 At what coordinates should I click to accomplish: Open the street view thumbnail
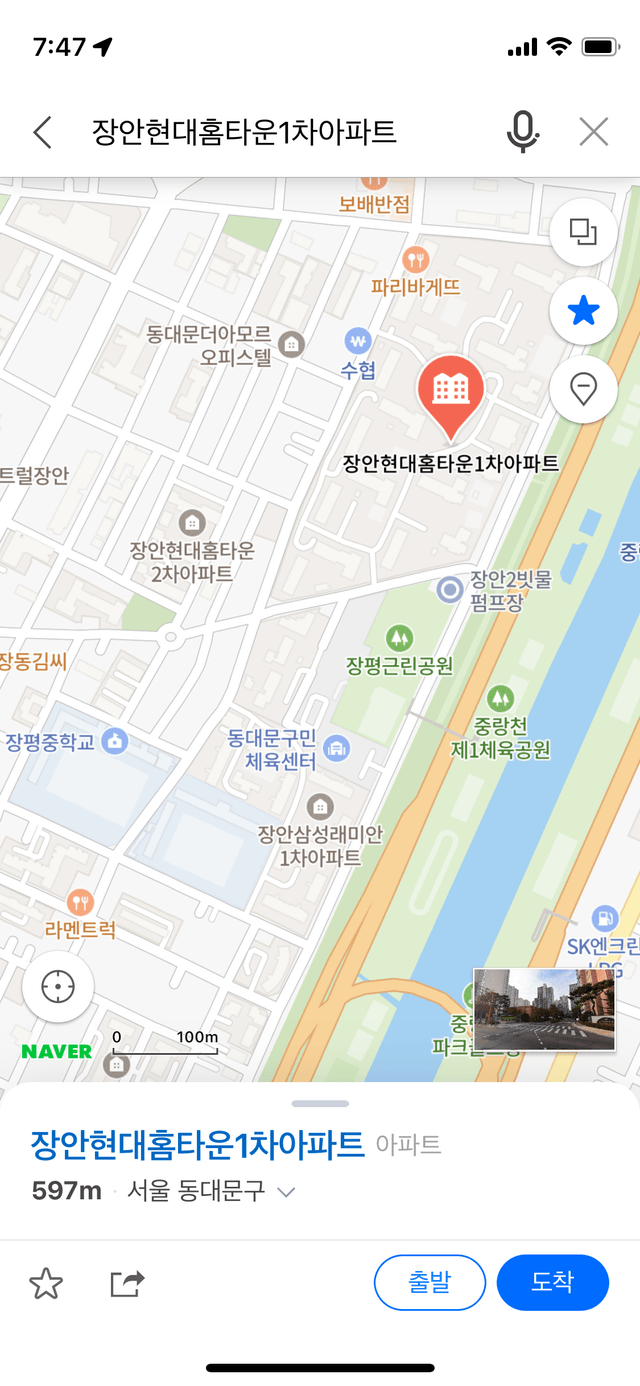tap(544, 1009)
